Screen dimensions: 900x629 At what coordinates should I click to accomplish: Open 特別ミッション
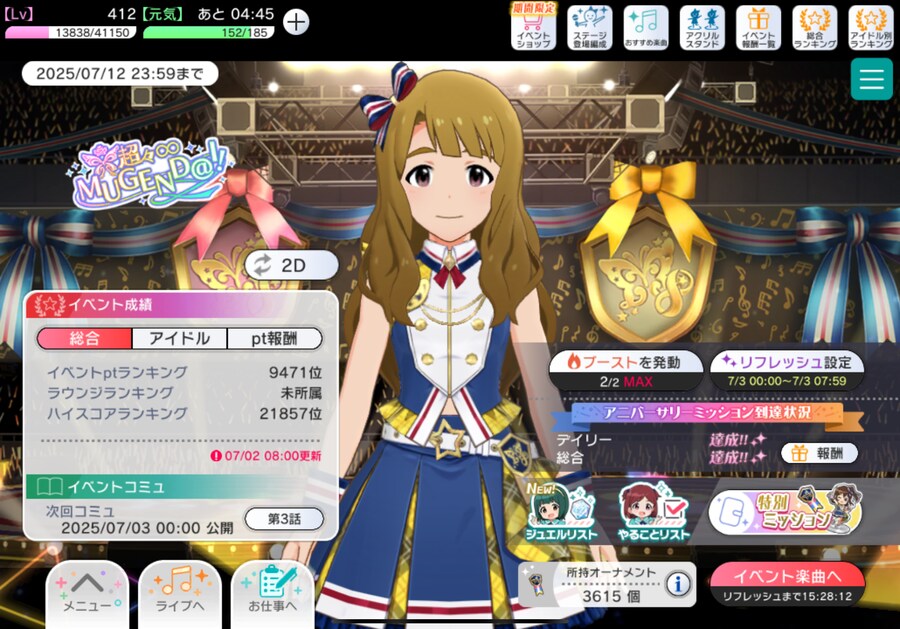(x=785, y=510)
